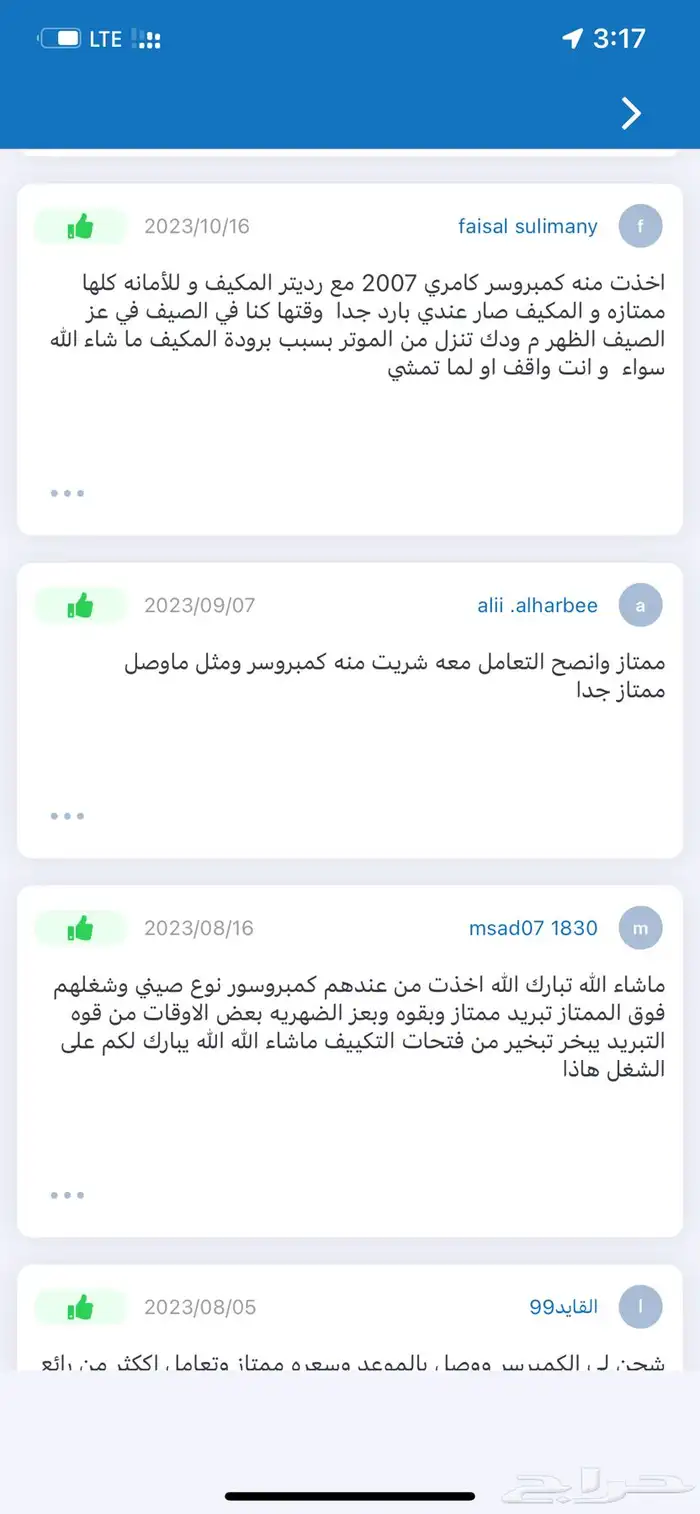Open alii .alharbee's profile

tap(537, 605)
